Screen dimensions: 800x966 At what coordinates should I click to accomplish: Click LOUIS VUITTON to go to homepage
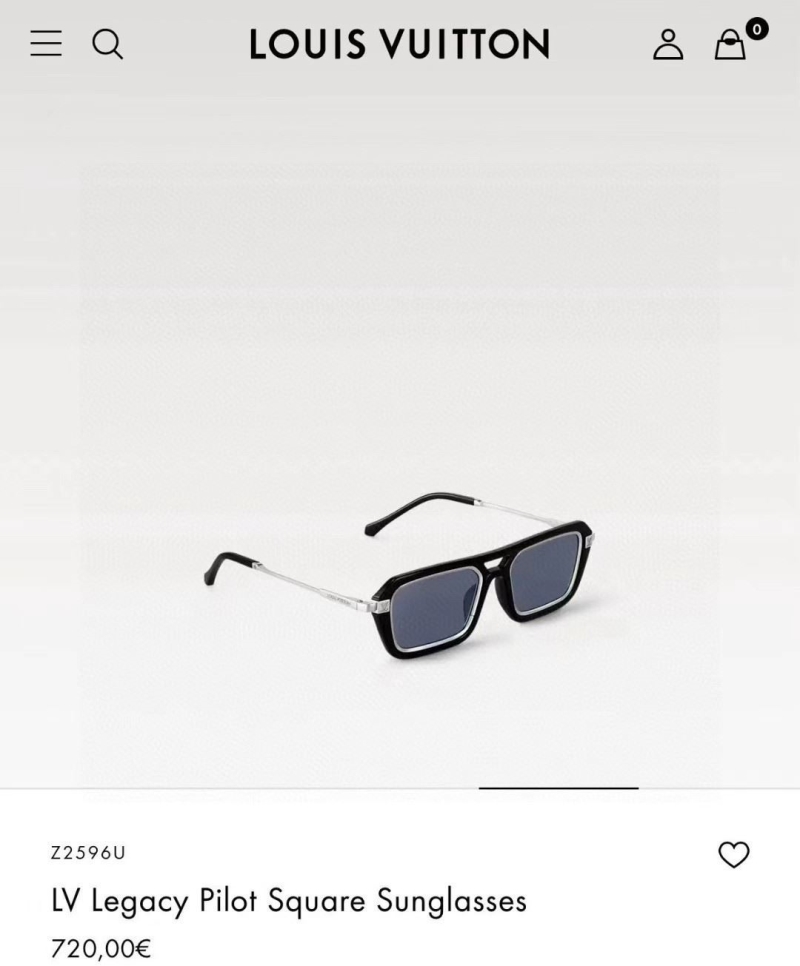pos(400,44)
